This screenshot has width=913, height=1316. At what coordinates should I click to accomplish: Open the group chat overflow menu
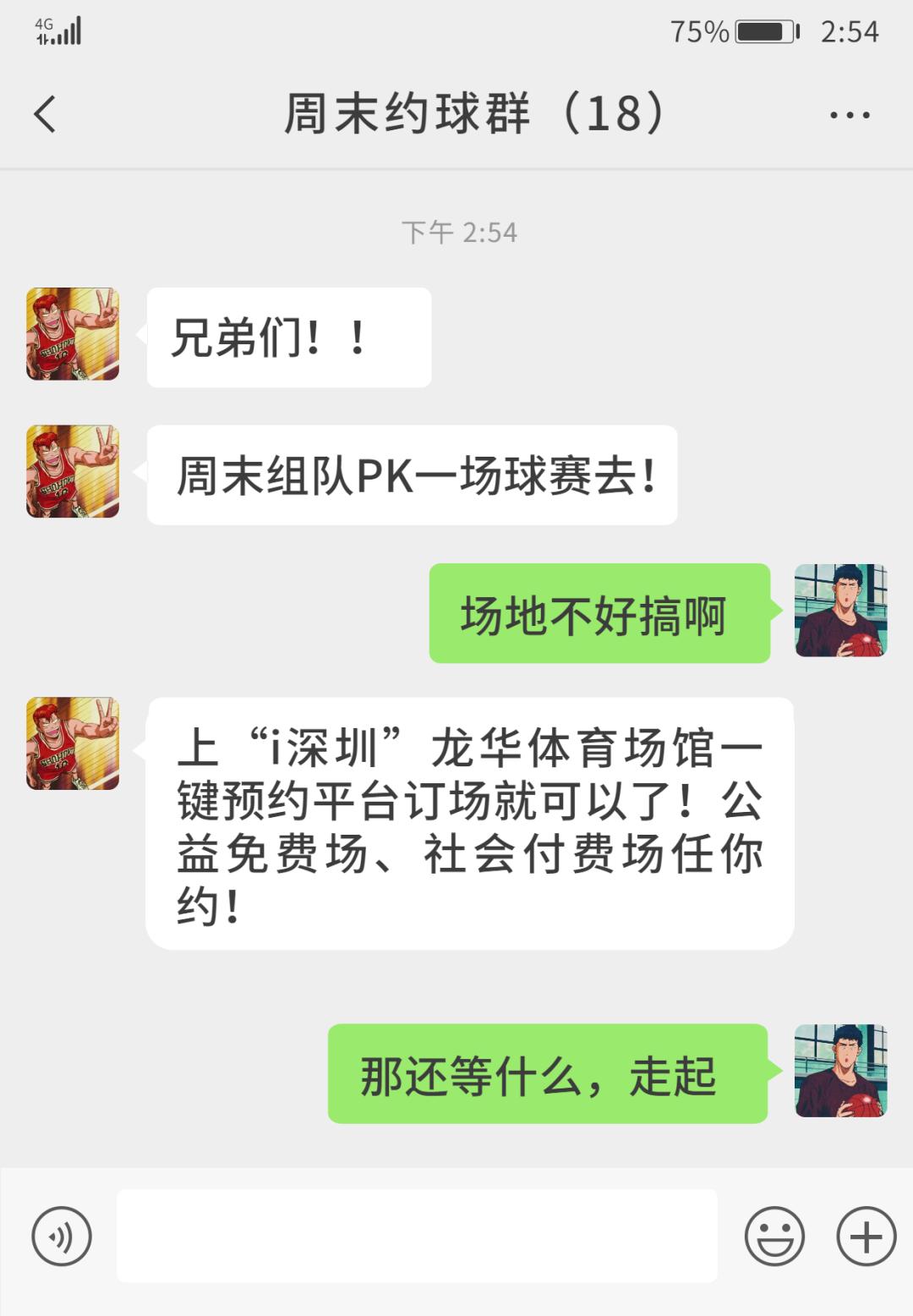pyautogui.click(x=850, y=115)
